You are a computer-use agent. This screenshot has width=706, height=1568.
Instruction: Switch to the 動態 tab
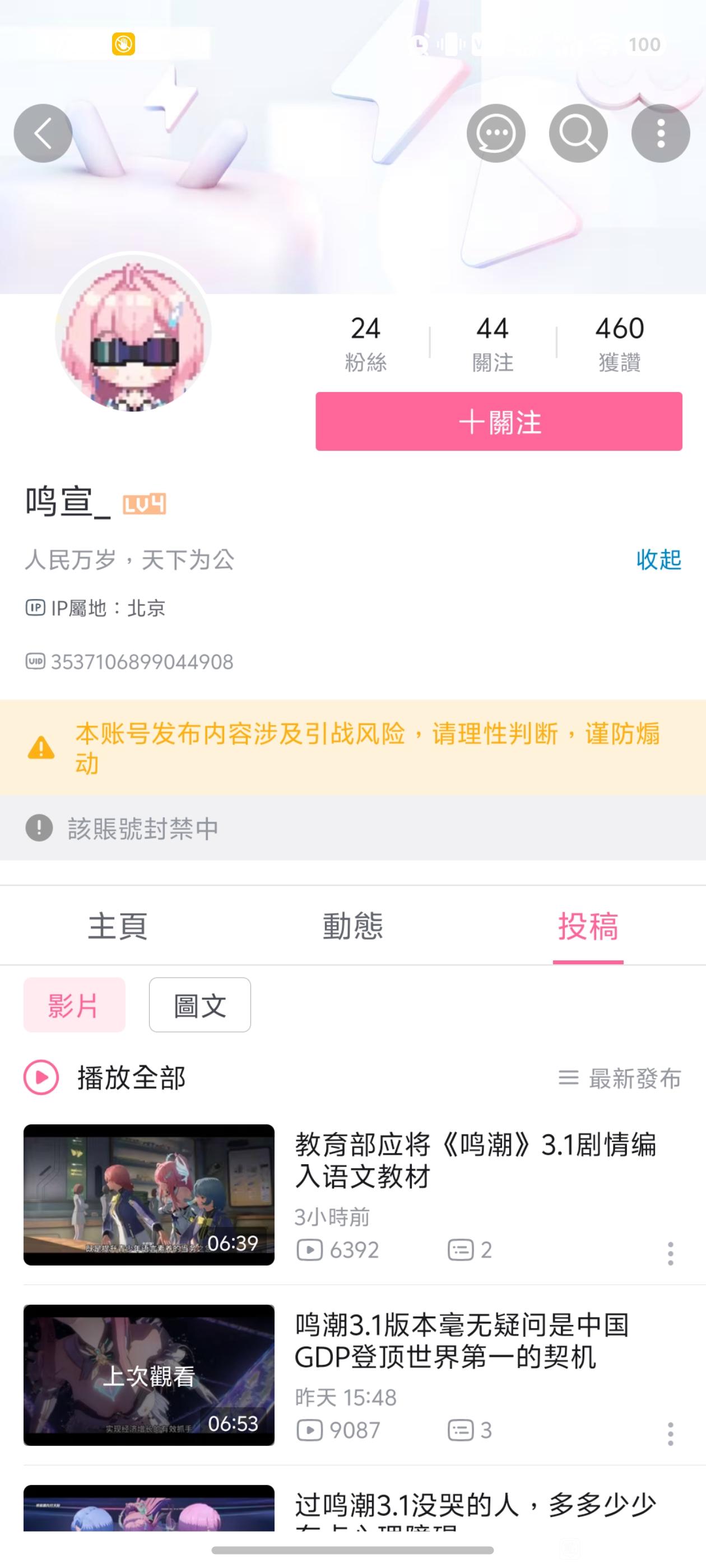tap(352, 926)
